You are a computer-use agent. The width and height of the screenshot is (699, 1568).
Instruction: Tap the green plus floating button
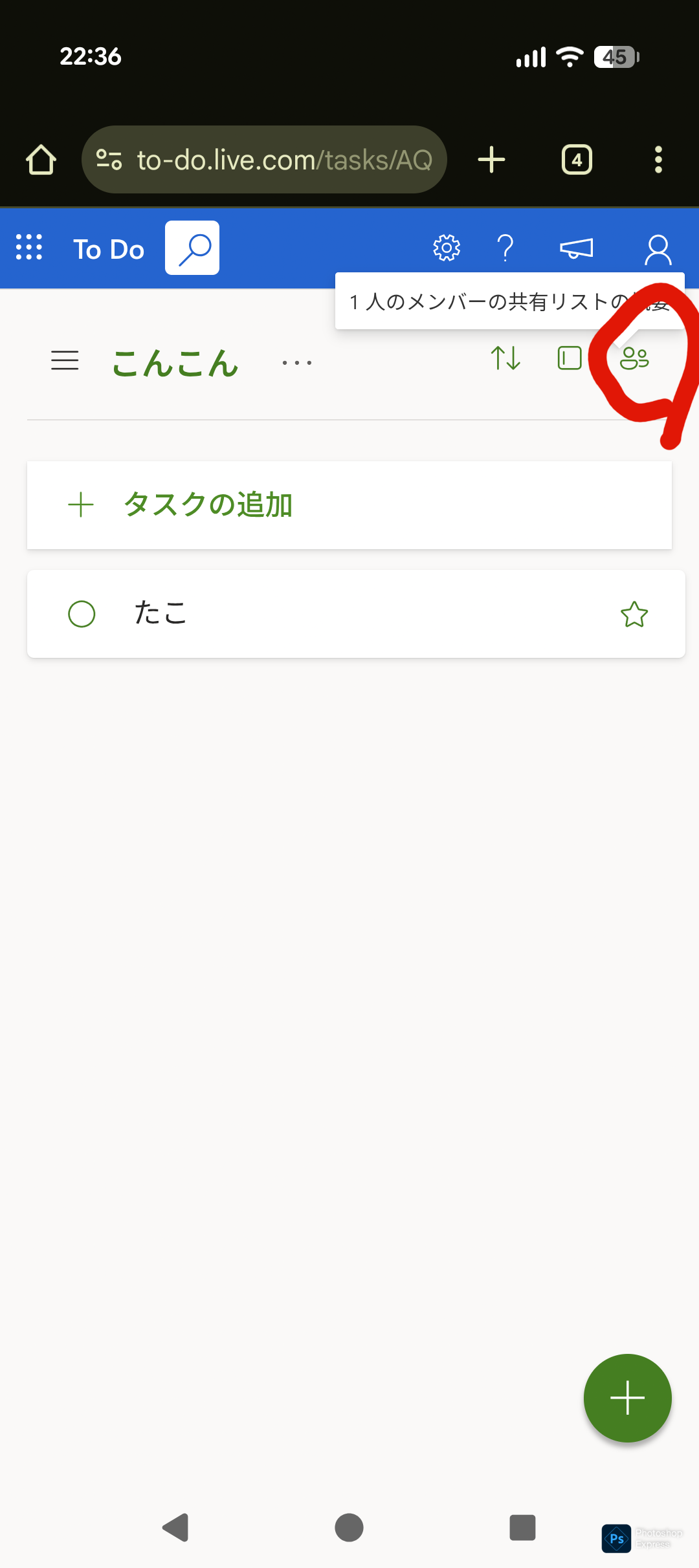(627, 1398)
